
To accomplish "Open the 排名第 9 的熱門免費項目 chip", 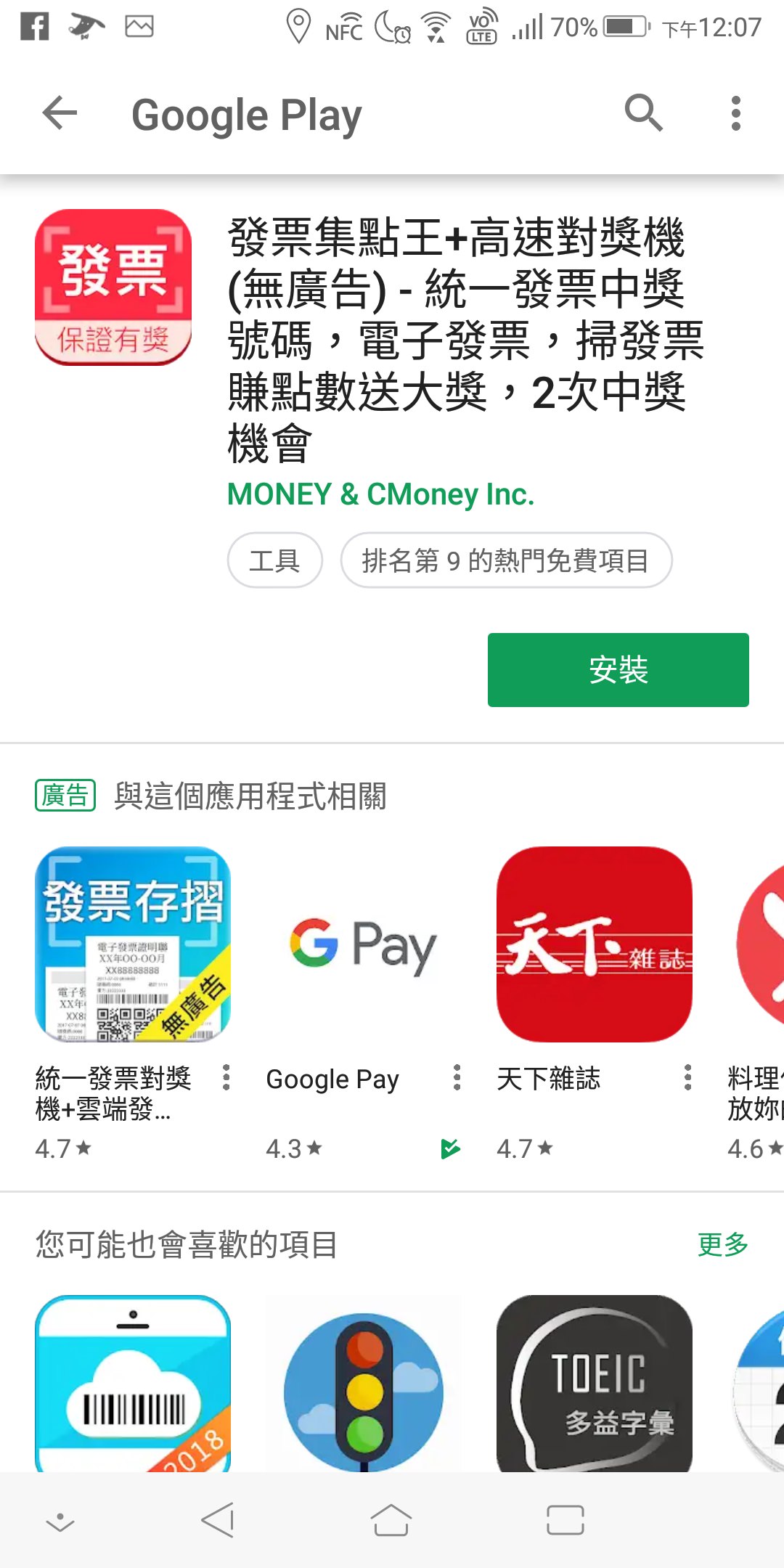I will (x=505, y=560).
